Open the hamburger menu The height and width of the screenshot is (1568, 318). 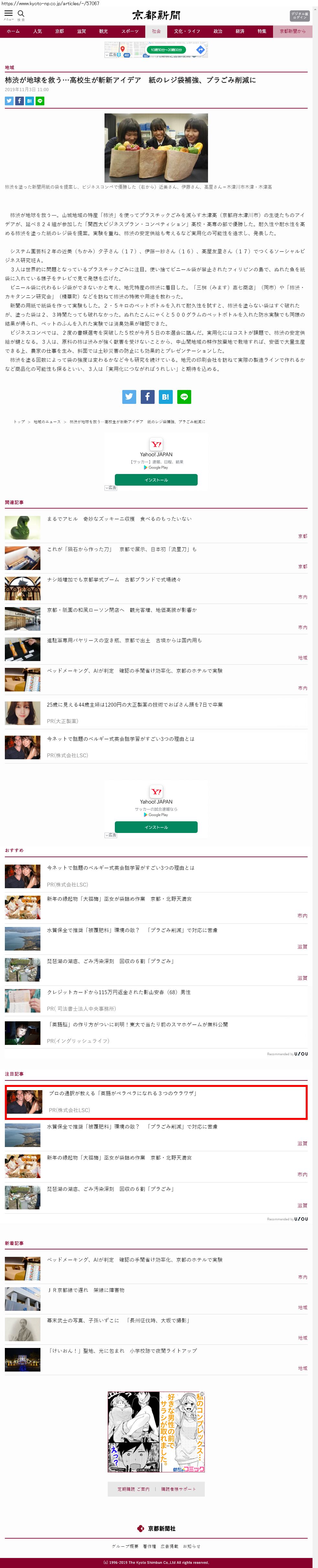[8, 14]
